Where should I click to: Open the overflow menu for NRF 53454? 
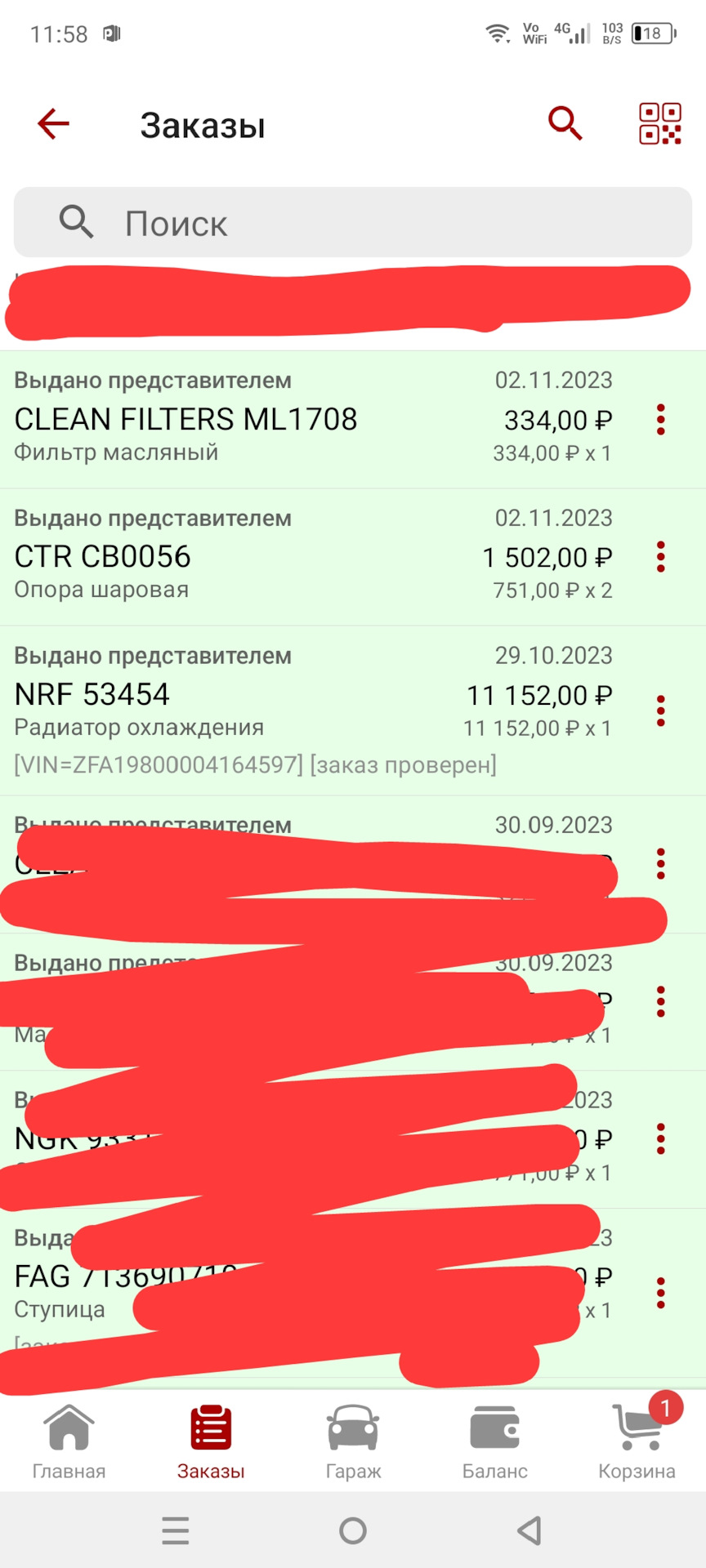660,710
